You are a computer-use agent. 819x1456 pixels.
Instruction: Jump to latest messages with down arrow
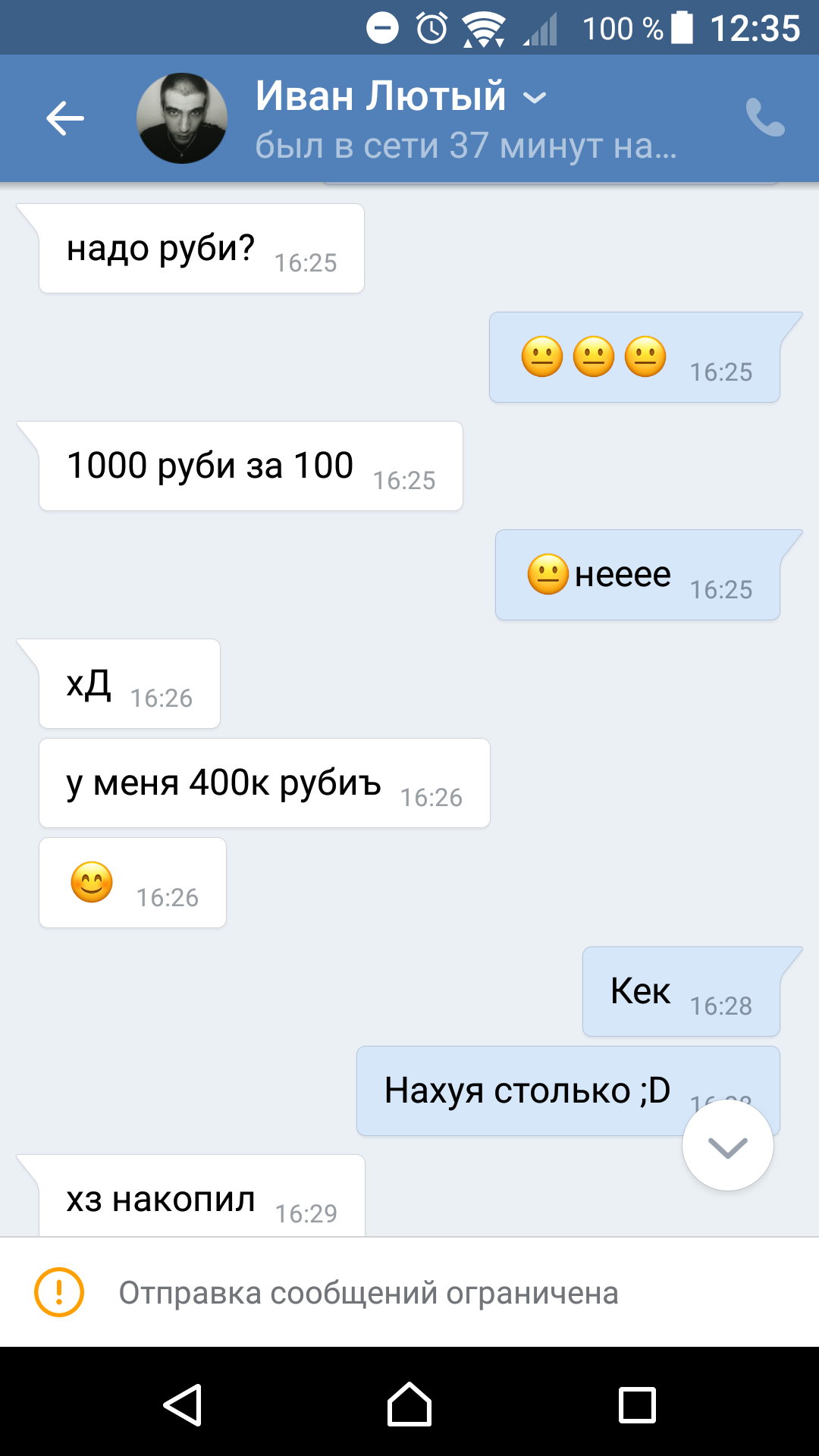[x=727, y=1147]
